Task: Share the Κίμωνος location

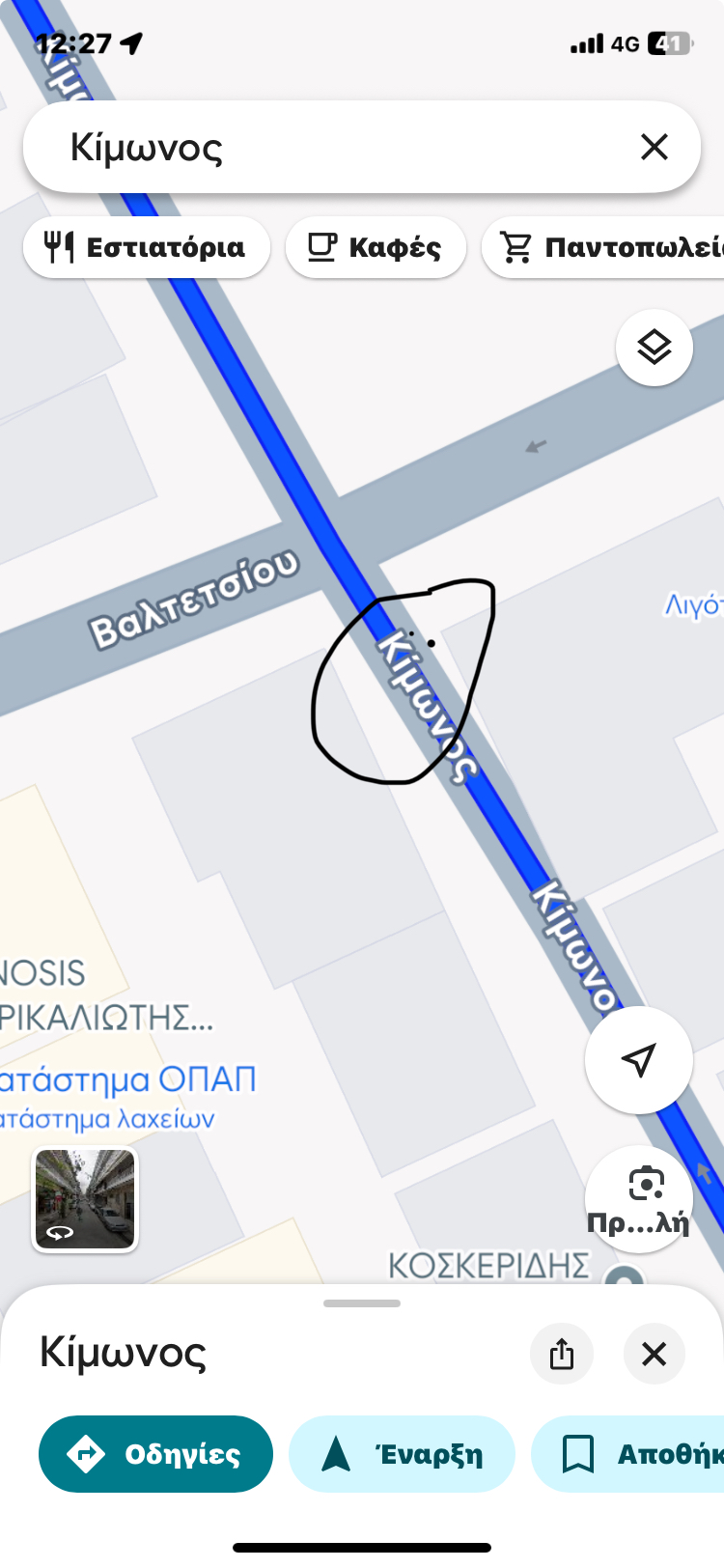Action: [x=562, y=1354]
